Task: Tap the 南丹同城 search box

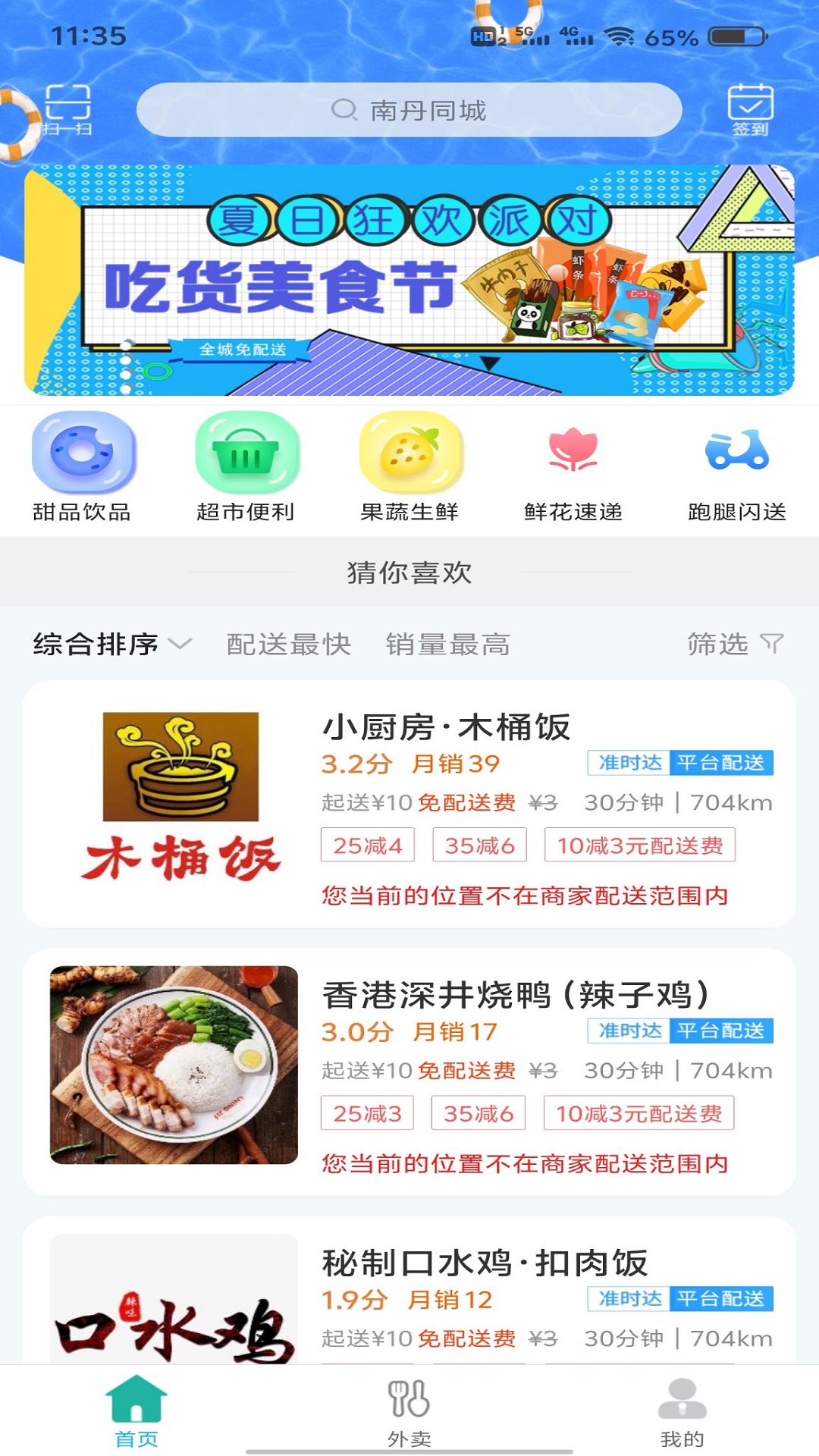Action: pyautogui.click(x=409, y=111)
